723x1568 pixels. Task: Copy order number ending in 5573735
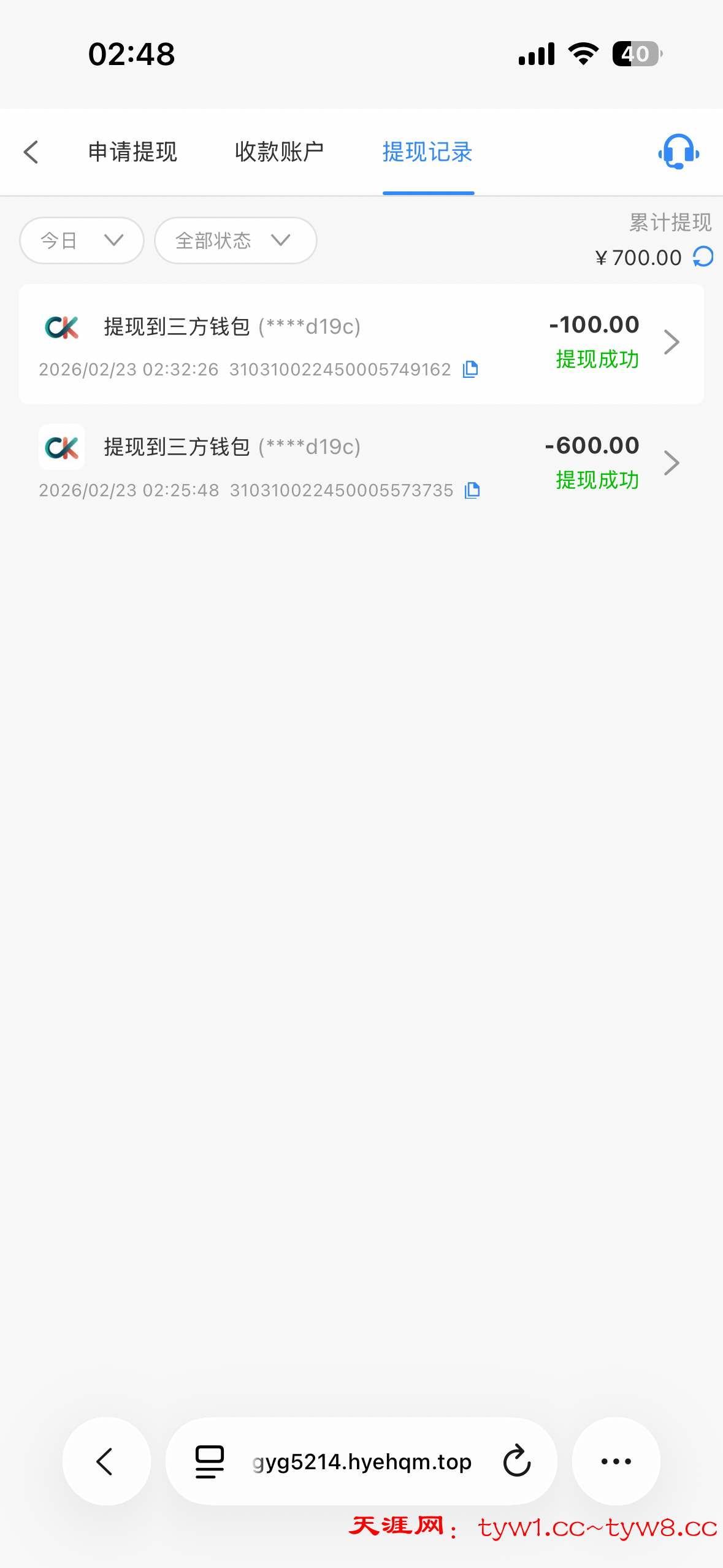(x=472, y=490)
